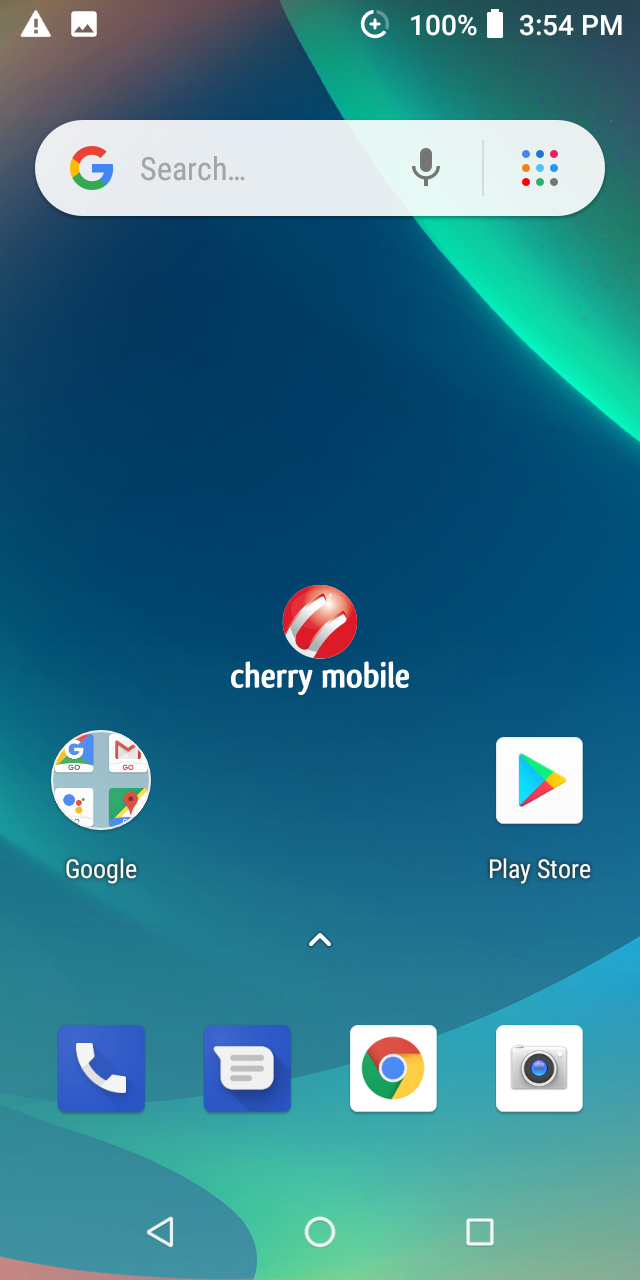
Task: Show recent apps via the square button
Action: [480, 1231]
